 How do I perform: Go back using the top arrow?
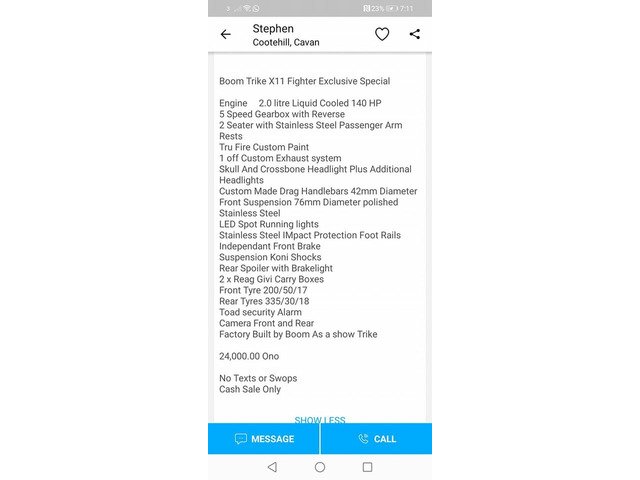226,34
